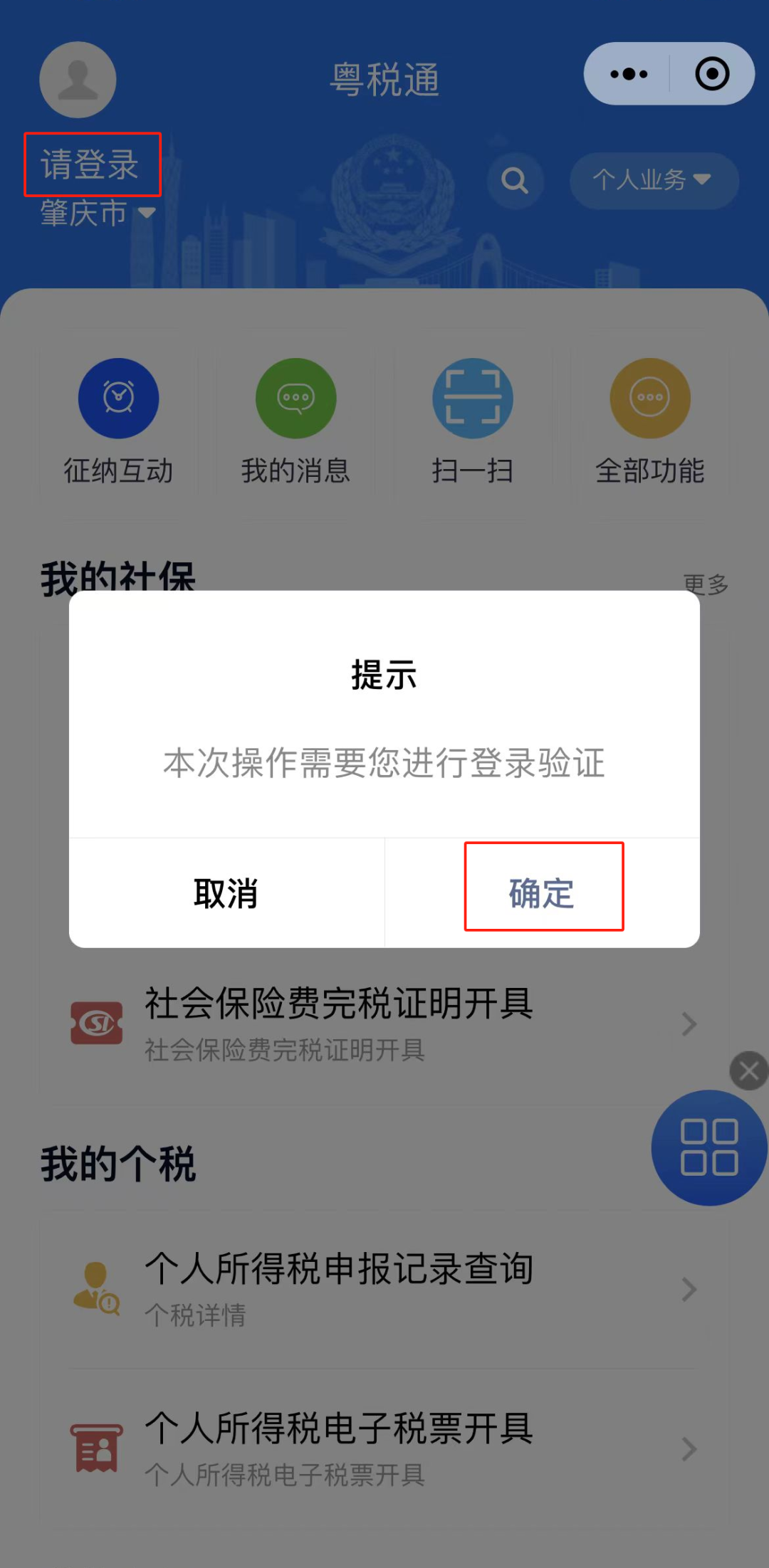769x1568 pixels.
Task: Change city from 肇庆市
Action: 98,213
